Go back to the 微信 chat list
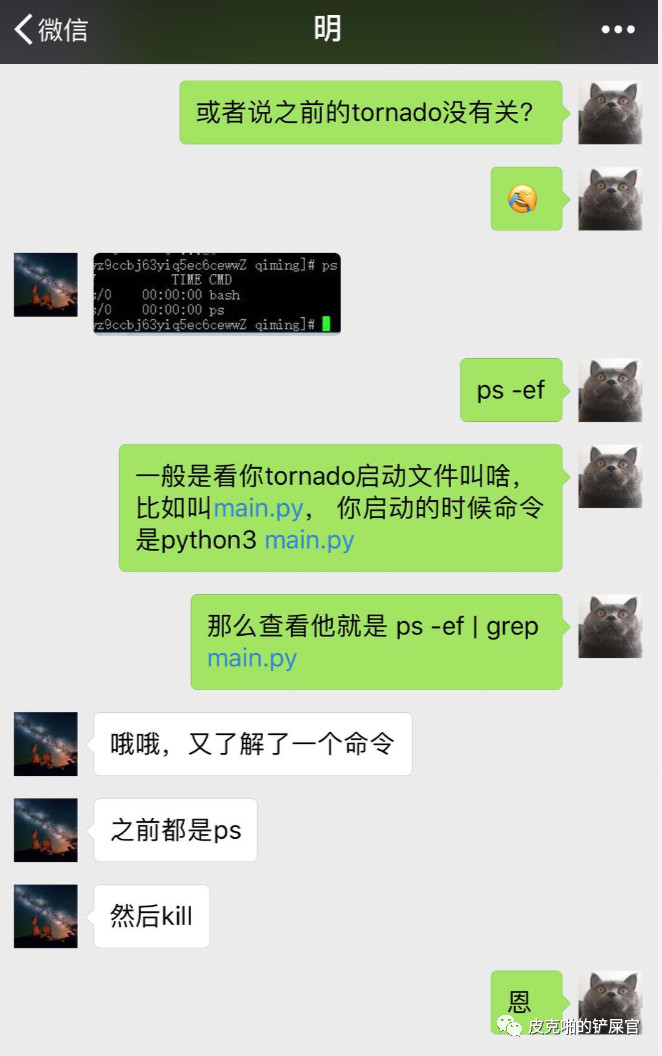This screenshot has height=1056, width=662. pos(50,29)
